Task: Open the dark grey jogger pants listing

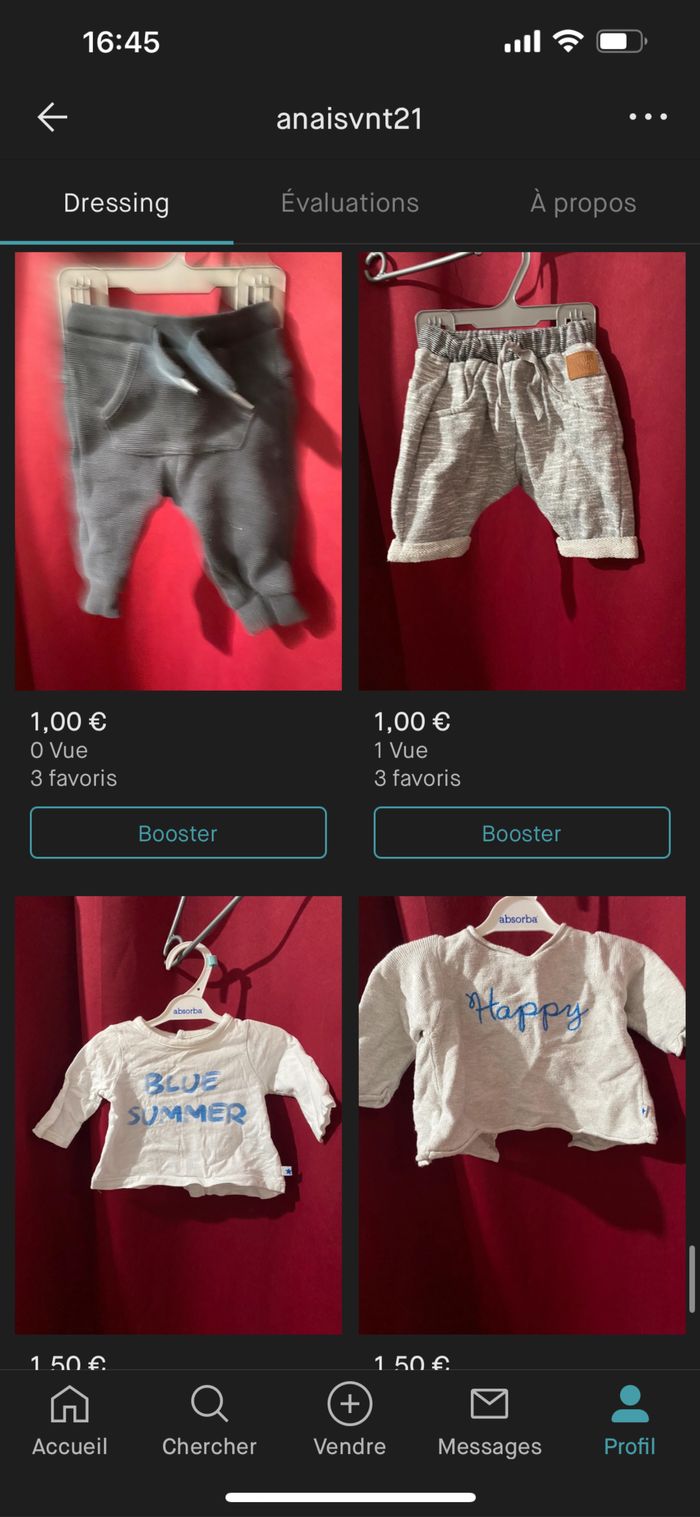Action: [x=178, y=471]
